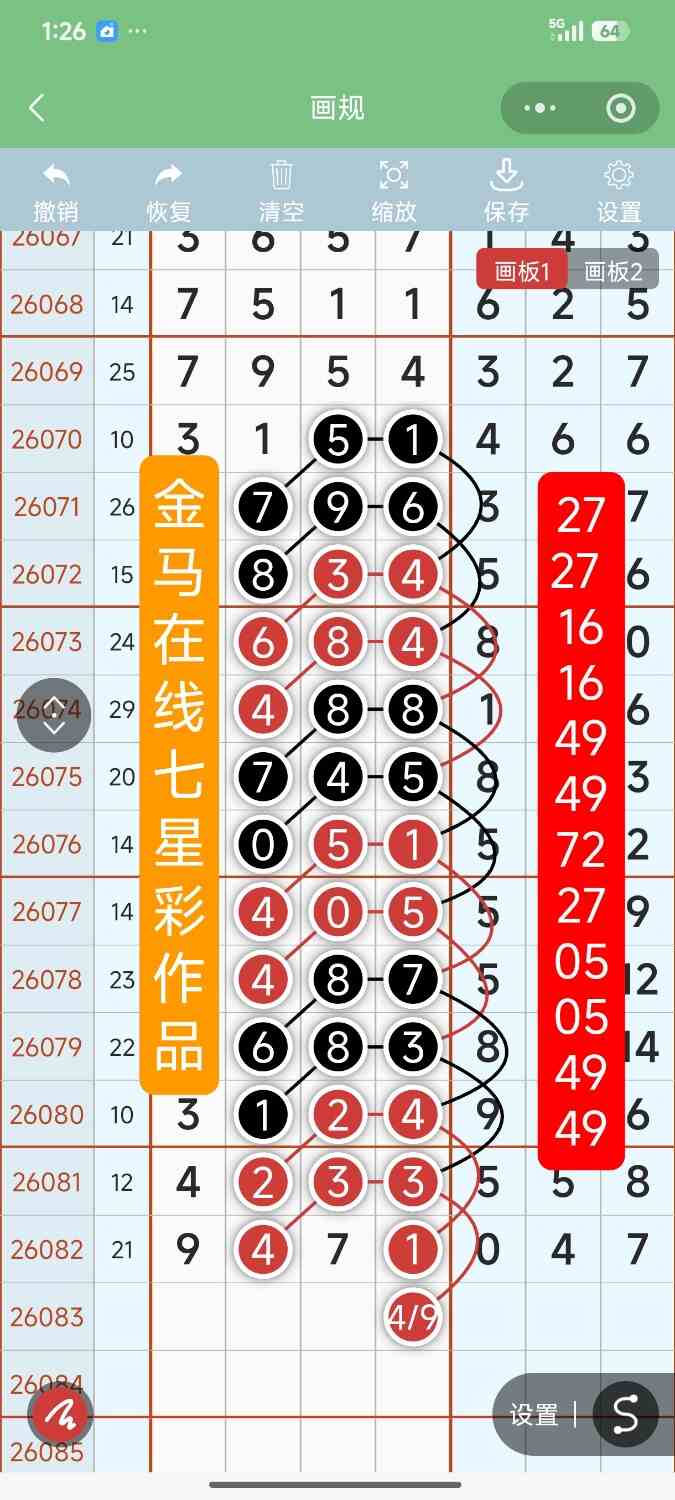Go back using the header arrow
Screen dimensions: 675x1500
(x=37, y=108)
